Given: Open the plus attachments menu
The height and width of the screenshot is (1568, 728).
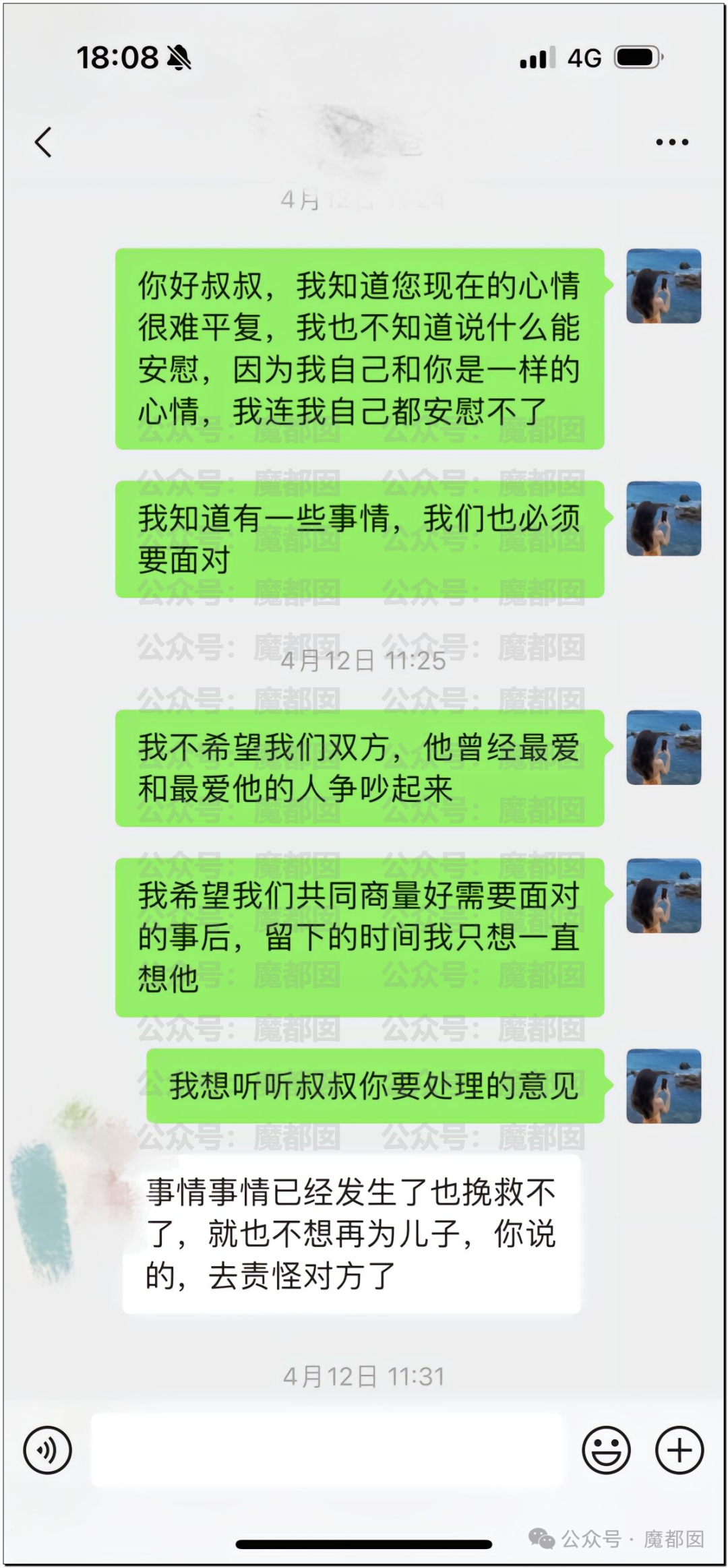Looking at the screenshot, I should click(x=679, y=1449).
